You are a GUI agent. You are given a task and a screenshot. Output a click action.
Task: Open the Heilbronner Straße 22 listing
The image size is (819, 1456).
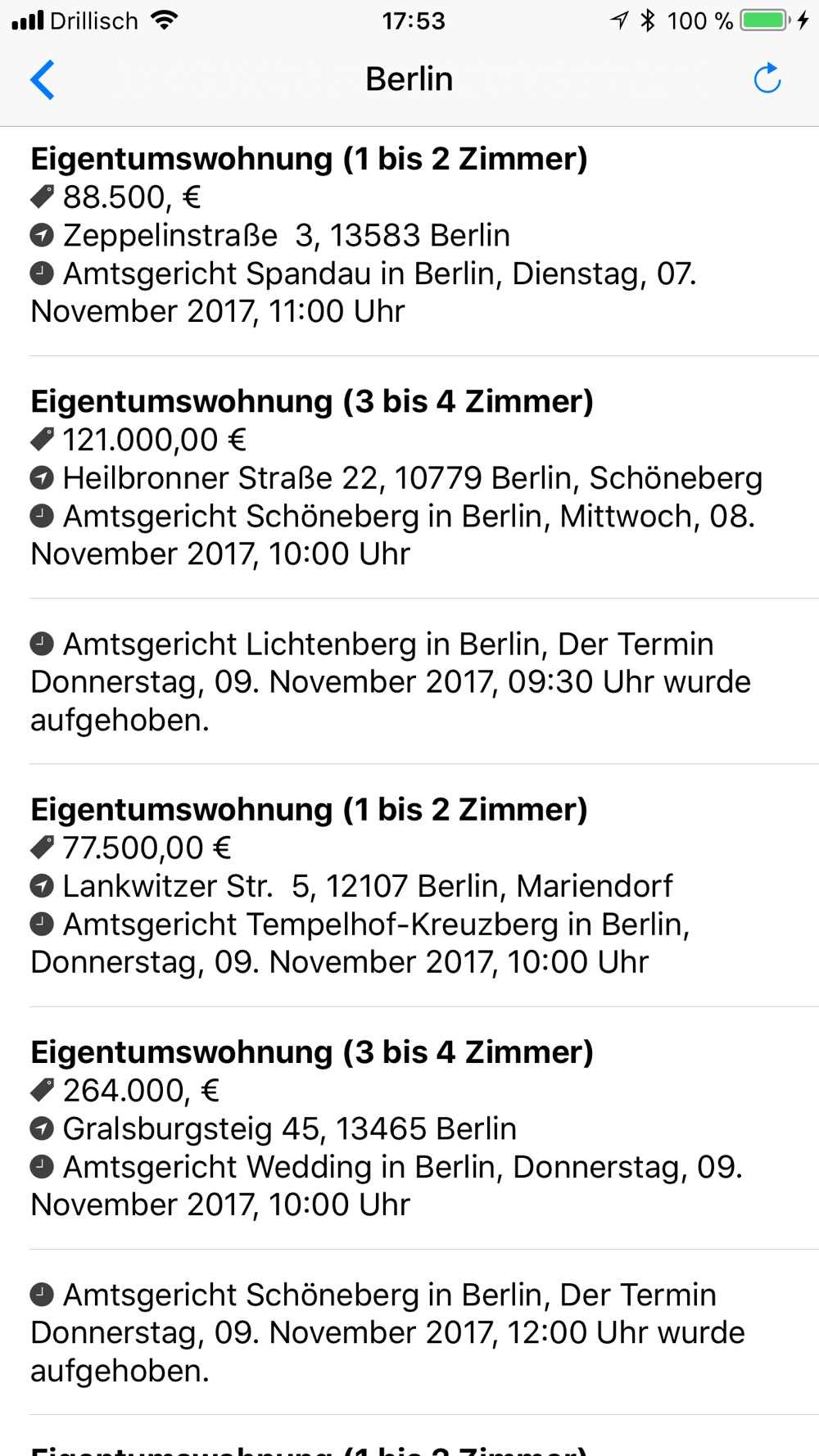[x=409, y=477]
